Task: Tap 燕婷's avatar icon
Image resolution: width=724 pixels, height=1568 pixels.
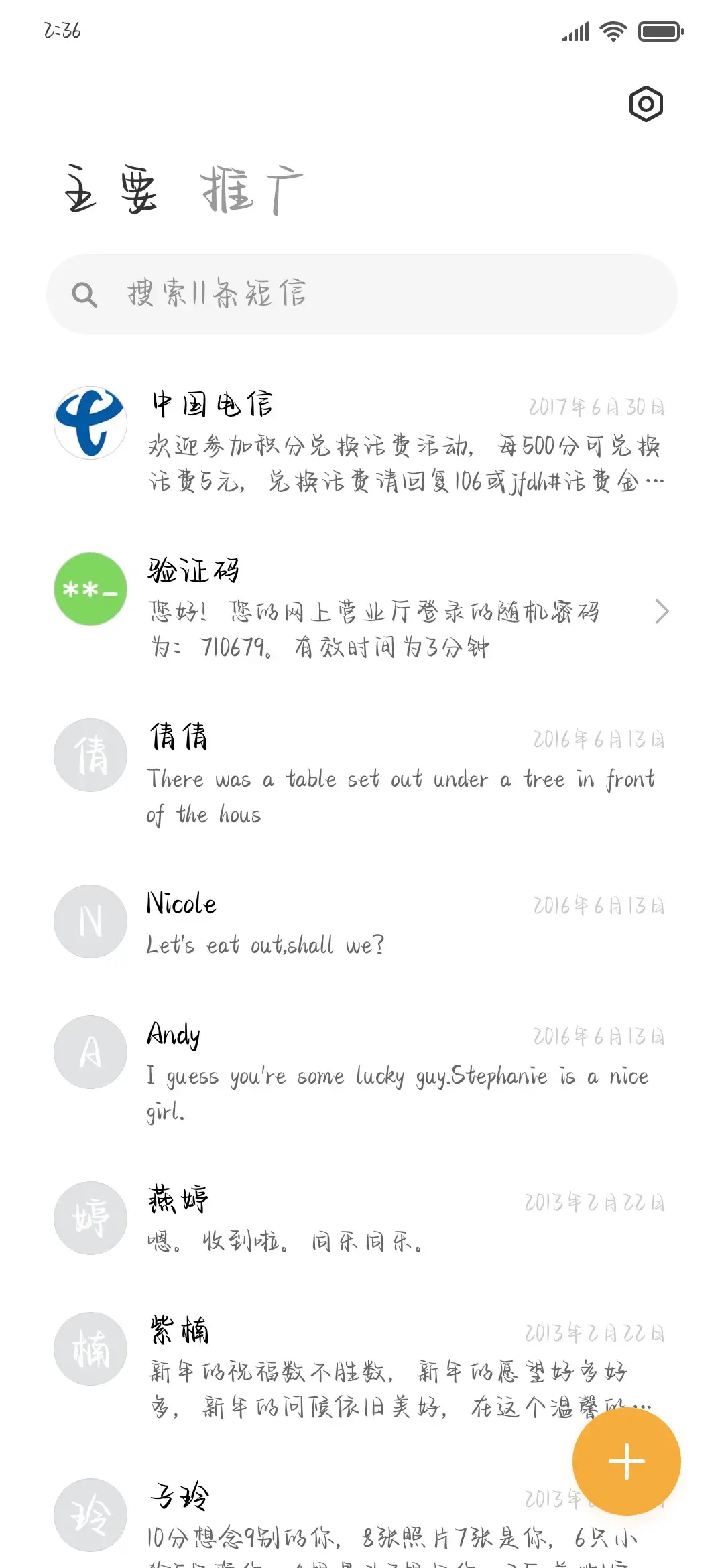Action: click(x=90, y=1218)
